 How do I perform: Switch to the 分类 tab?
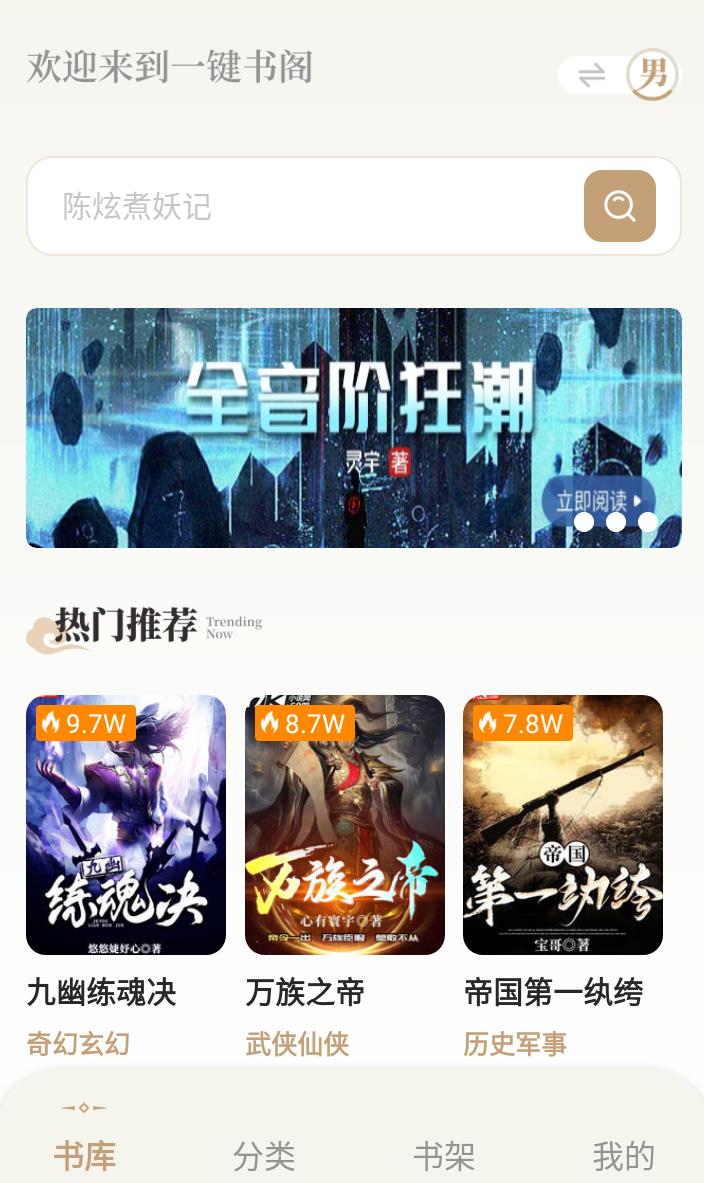264,1155
